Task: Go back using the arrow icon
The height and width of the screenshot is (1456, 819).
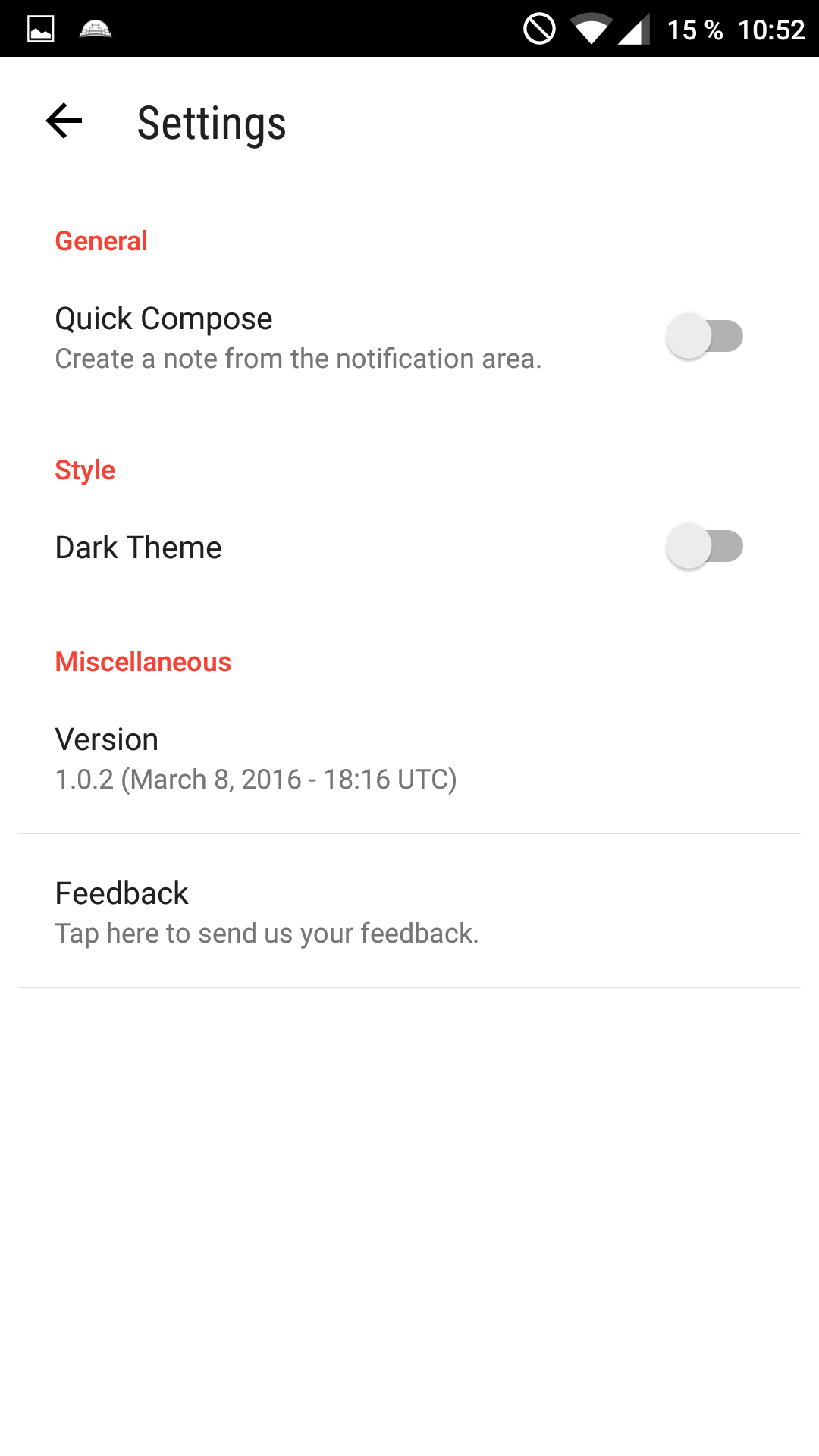Action: point(64,121)
